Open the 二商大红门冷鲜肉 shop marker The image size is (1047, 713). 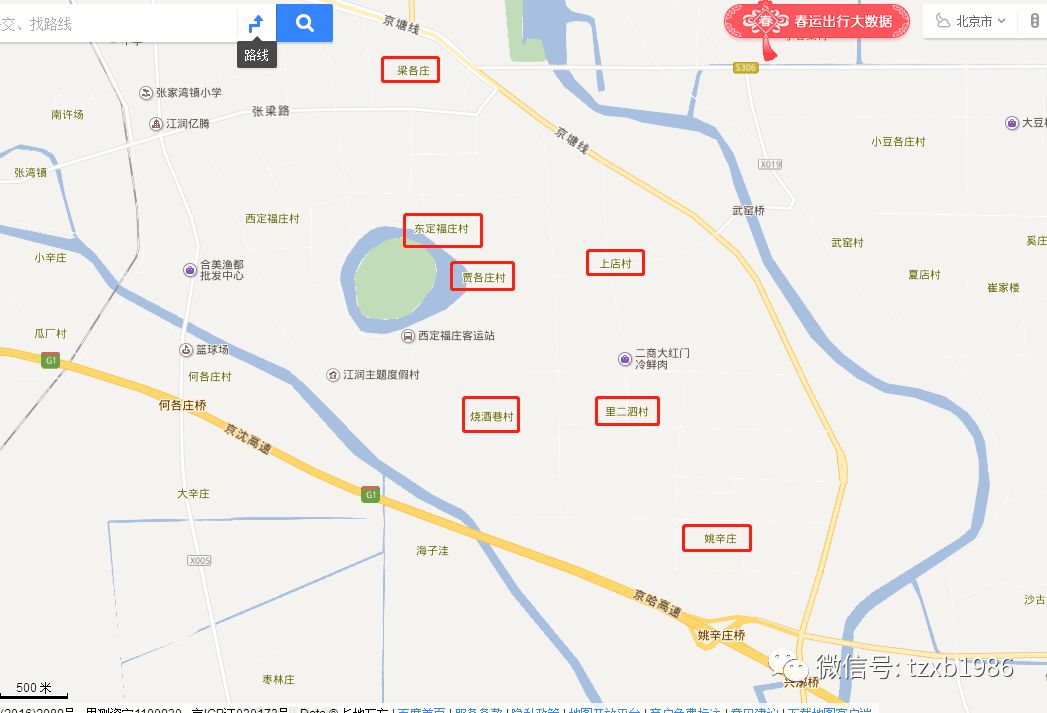point(625,358)
